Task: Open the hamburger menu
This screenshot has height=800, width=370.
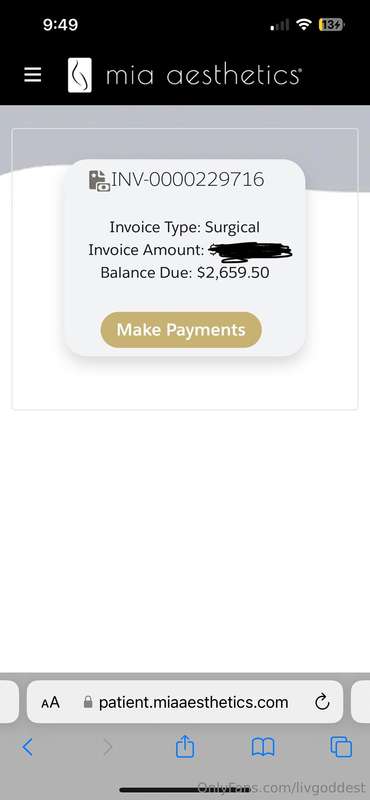Action: click(33, 75)
